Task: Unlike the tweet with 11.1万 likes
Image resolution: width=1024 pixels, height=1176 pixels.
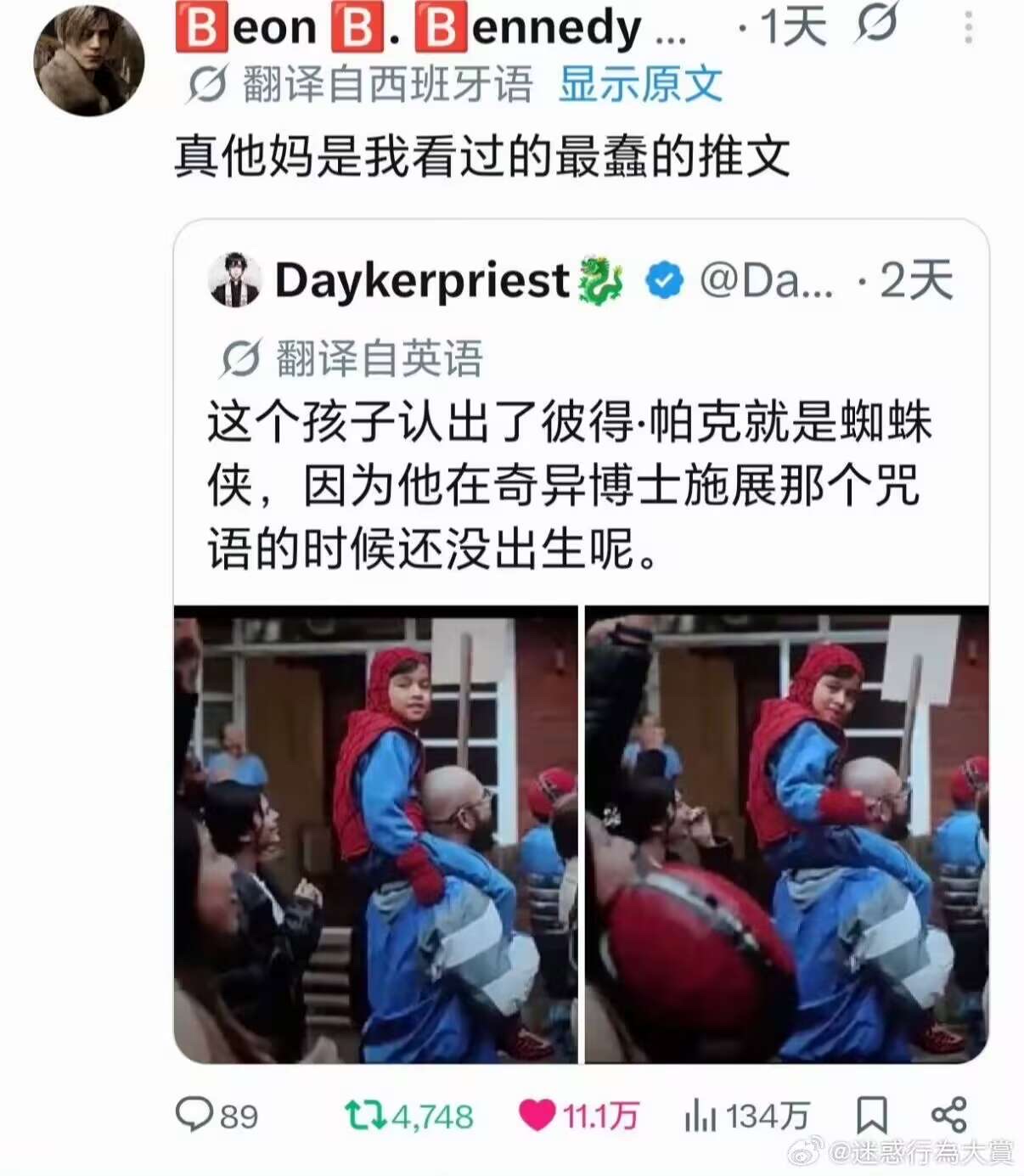Action: 578,1116
